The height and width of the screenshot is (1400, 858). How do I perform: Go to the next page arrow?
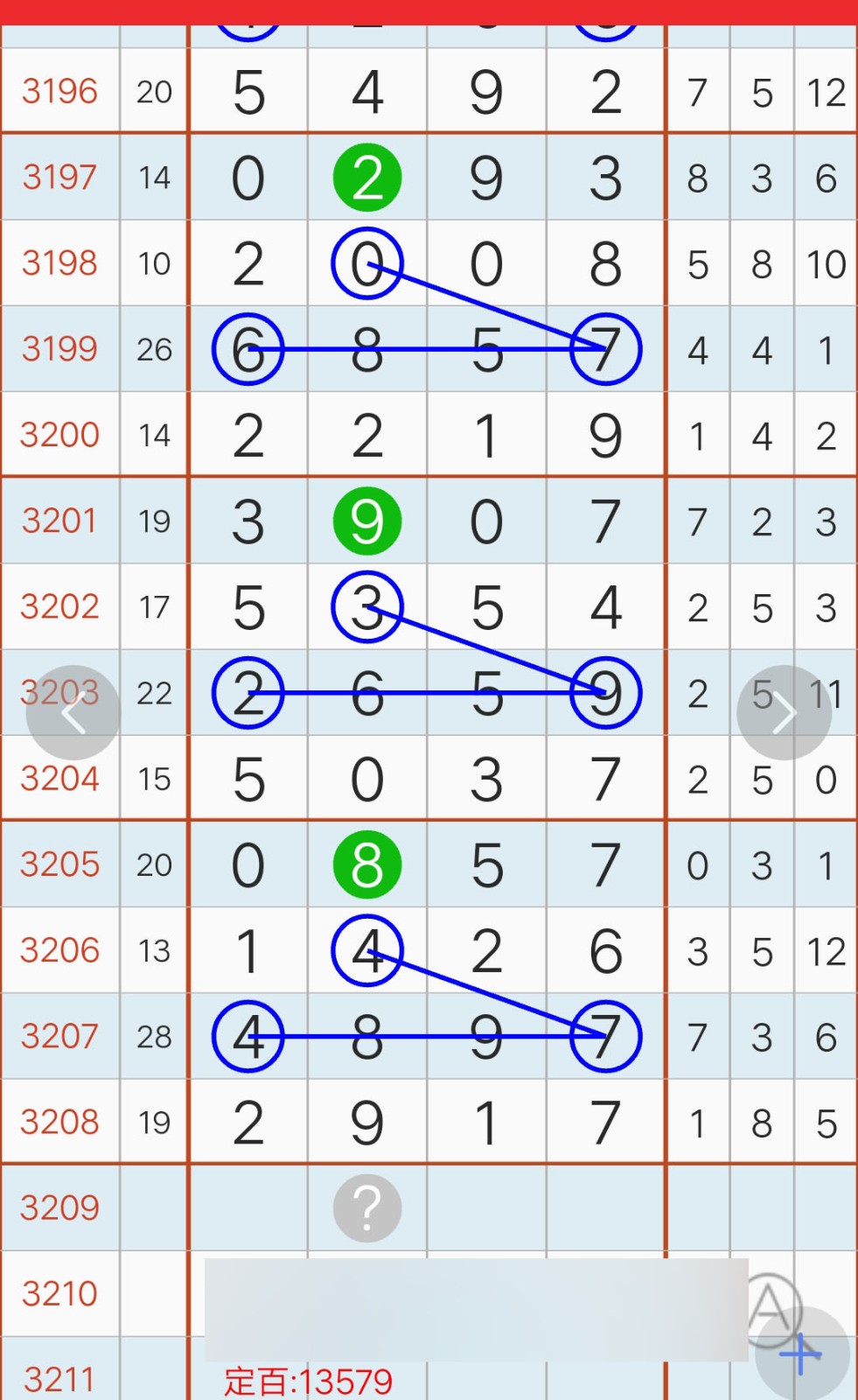(x=785, y=712)
